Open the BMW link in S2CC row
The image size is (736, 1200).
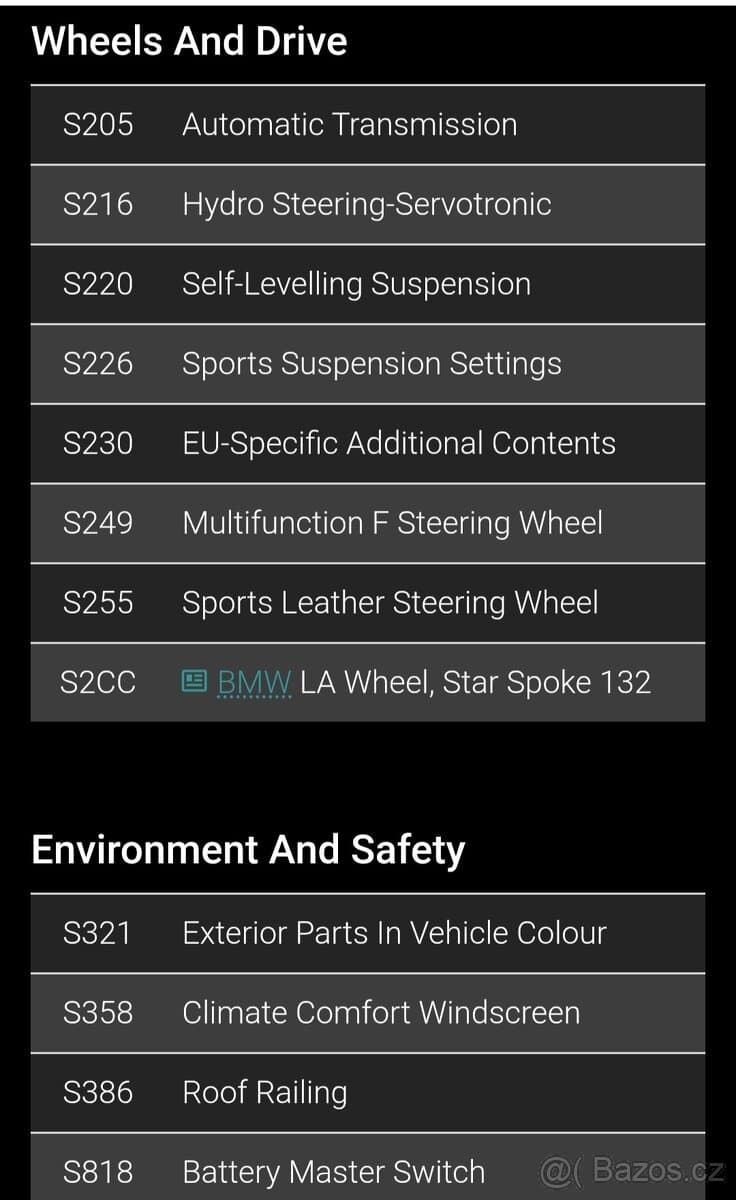click(x=254, y=683)
